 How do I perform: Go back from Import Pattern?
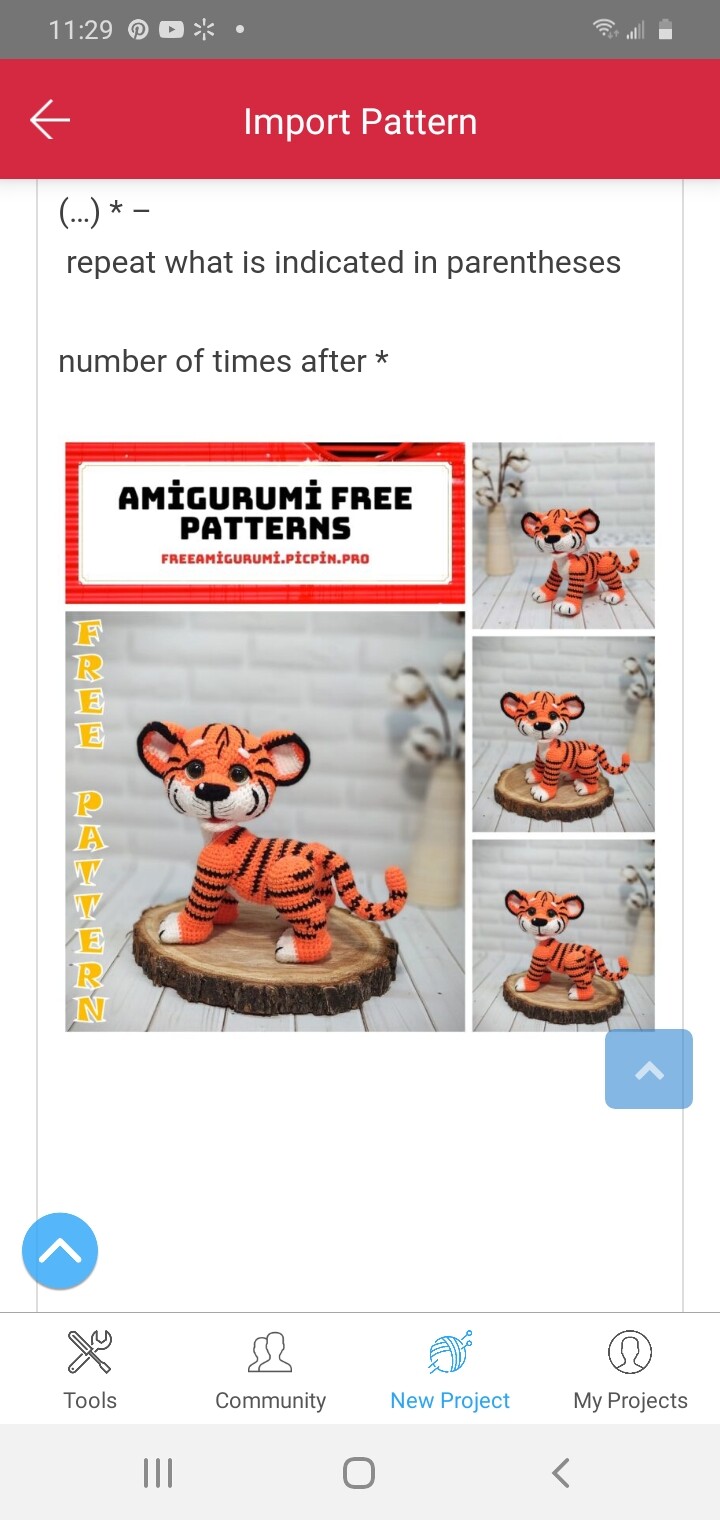[x=50, y=120]
